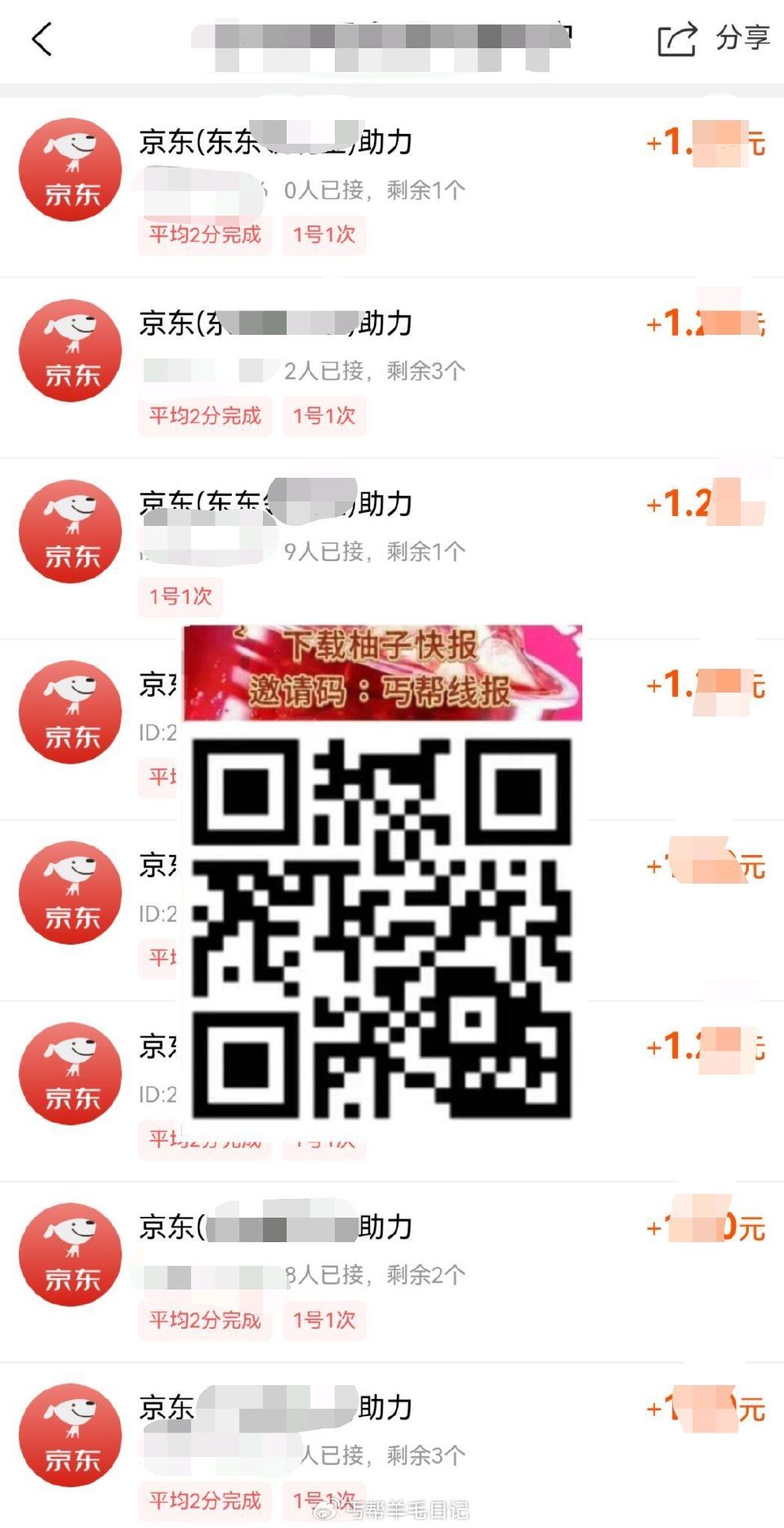Click the reward amount on the last task
The height and width of the screenshot is (1528, 784).
coord(706,1406)
